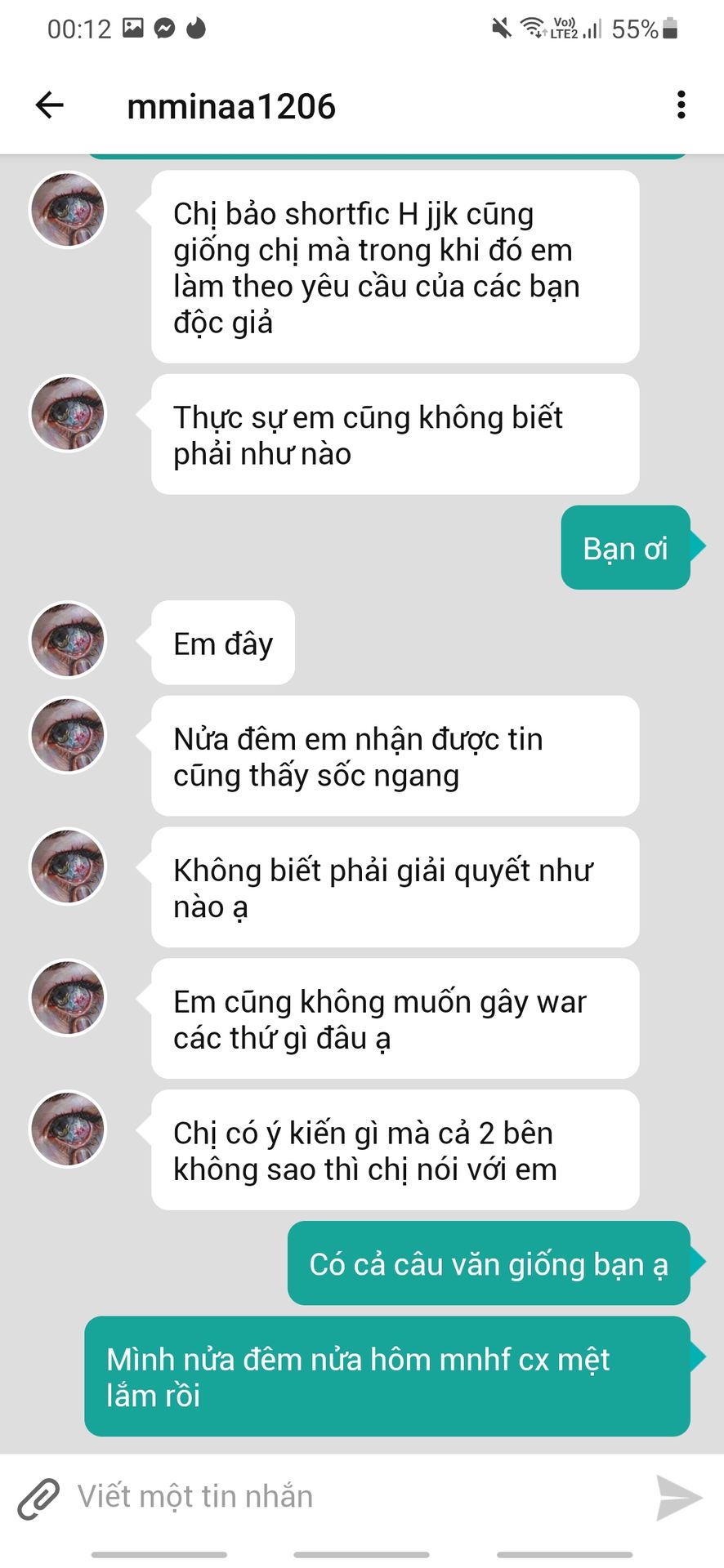This screenshot has height=1568, width=724.
Task: Go back using the top-left arrow
Action: (50, 105)
